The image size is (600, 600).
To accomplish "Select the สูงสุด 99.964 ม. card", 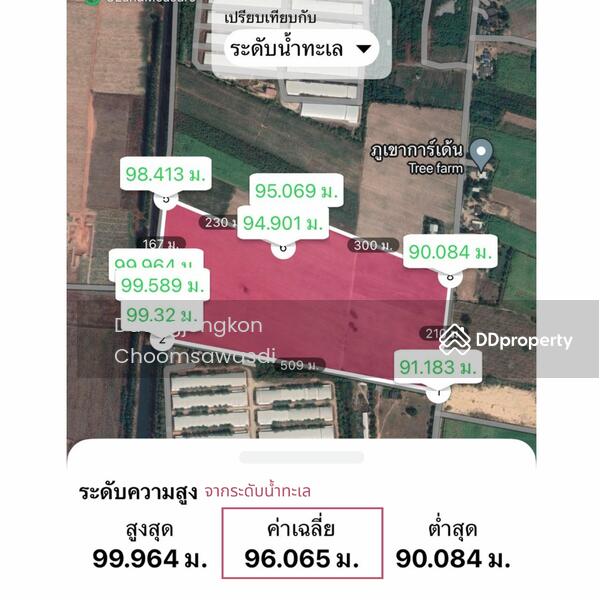I will pos(150,543).
